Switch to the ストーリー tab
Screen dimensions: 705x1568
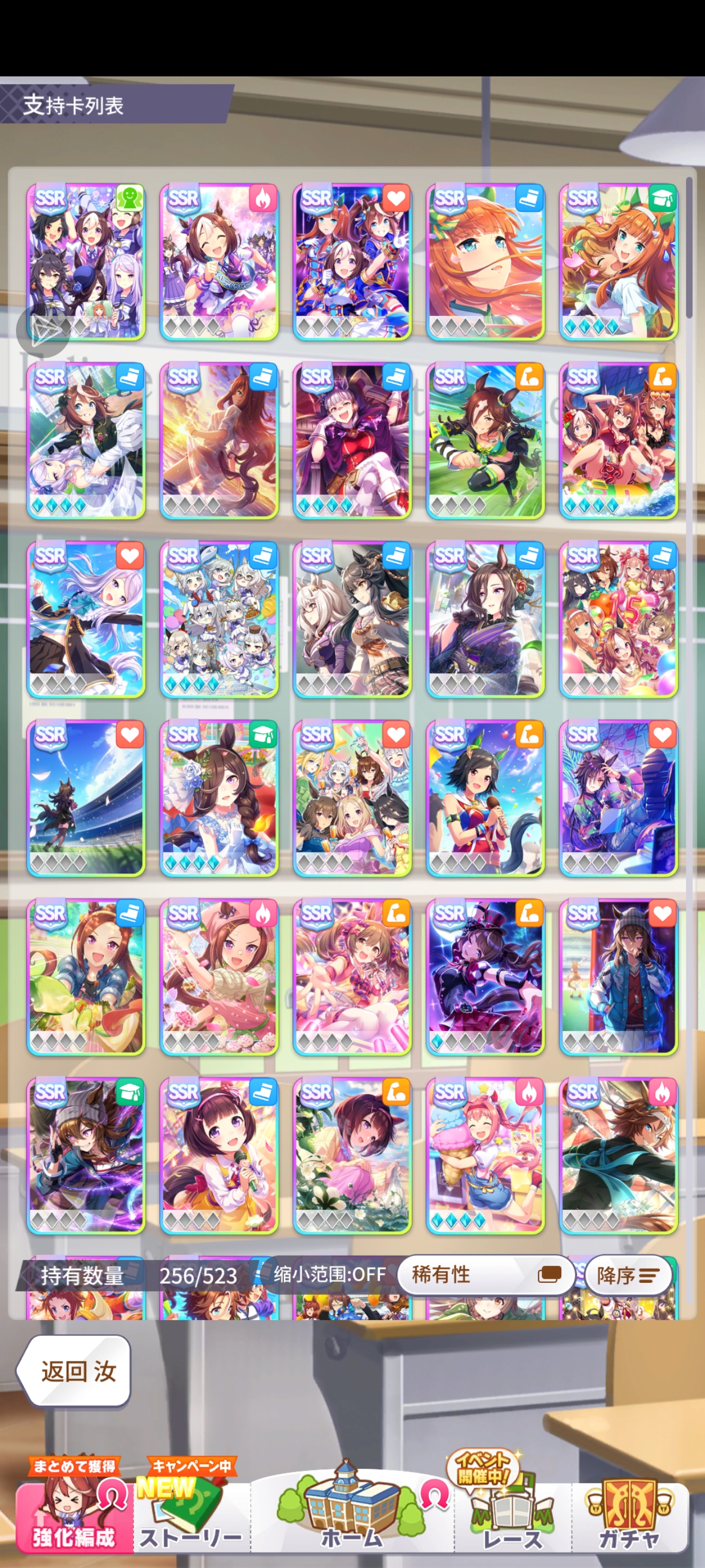191,1516
